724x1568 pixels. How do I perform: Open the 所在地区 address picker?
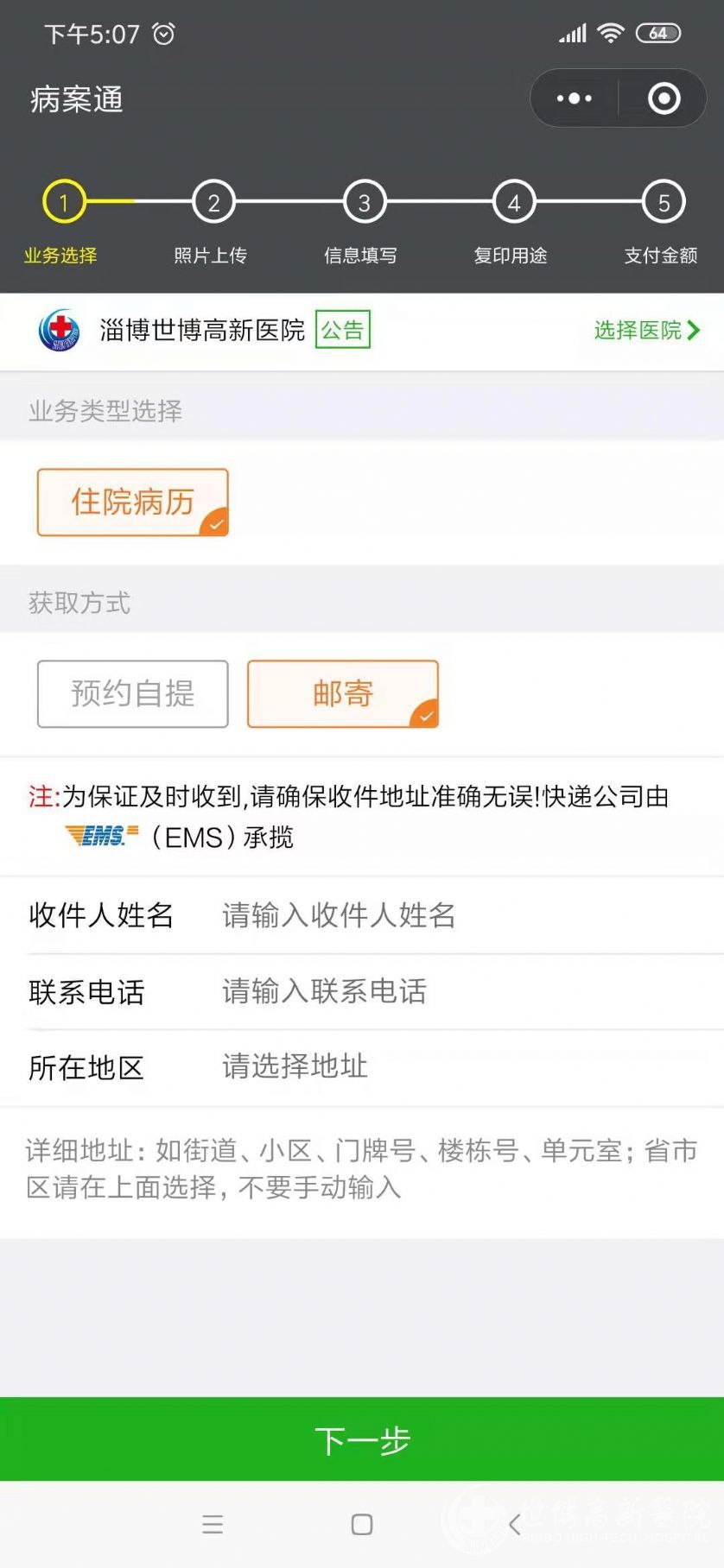458,1066
